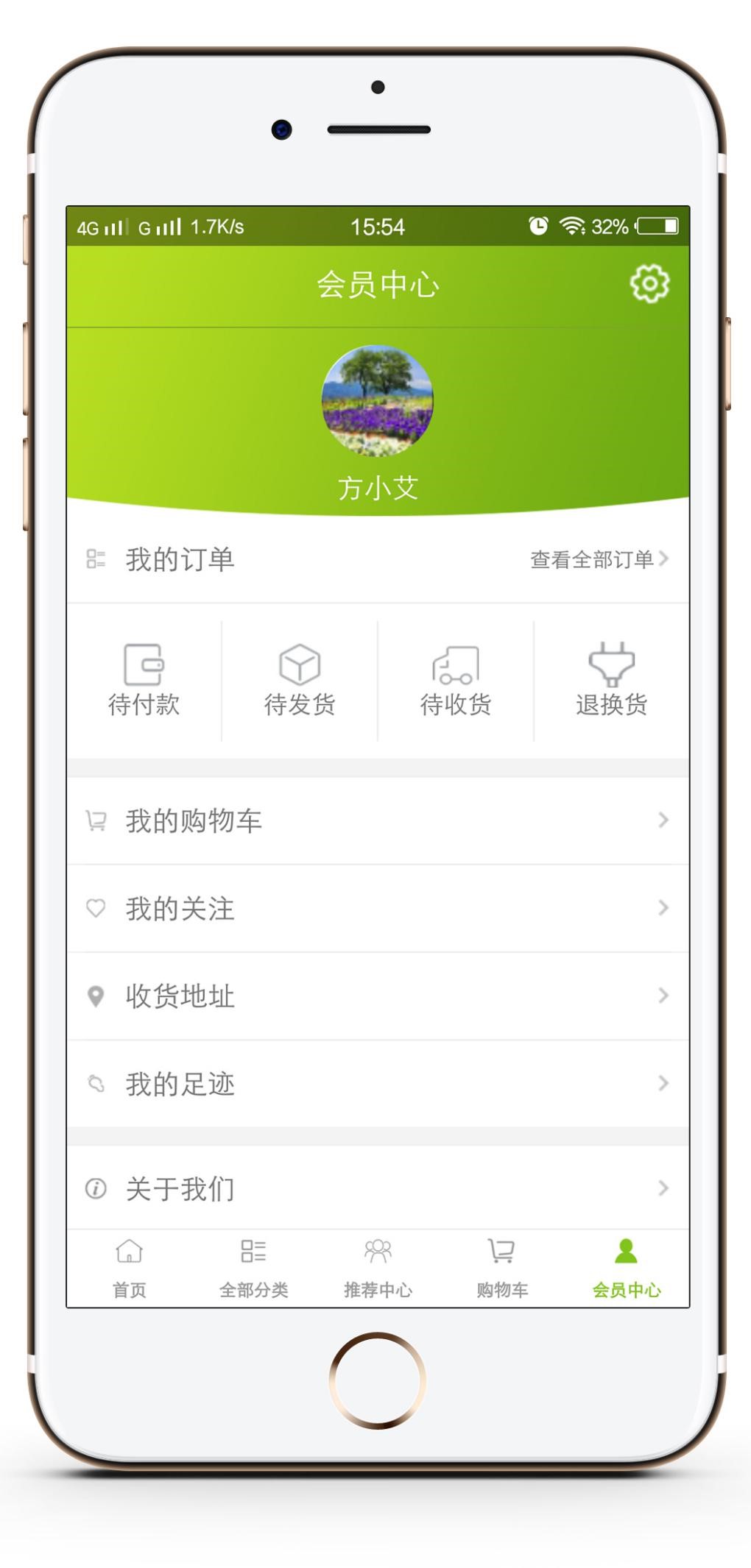The width and height of the screenshot is (751, 1568).
Task: Open 我的关注 favorites row
Action: point(378,909)
